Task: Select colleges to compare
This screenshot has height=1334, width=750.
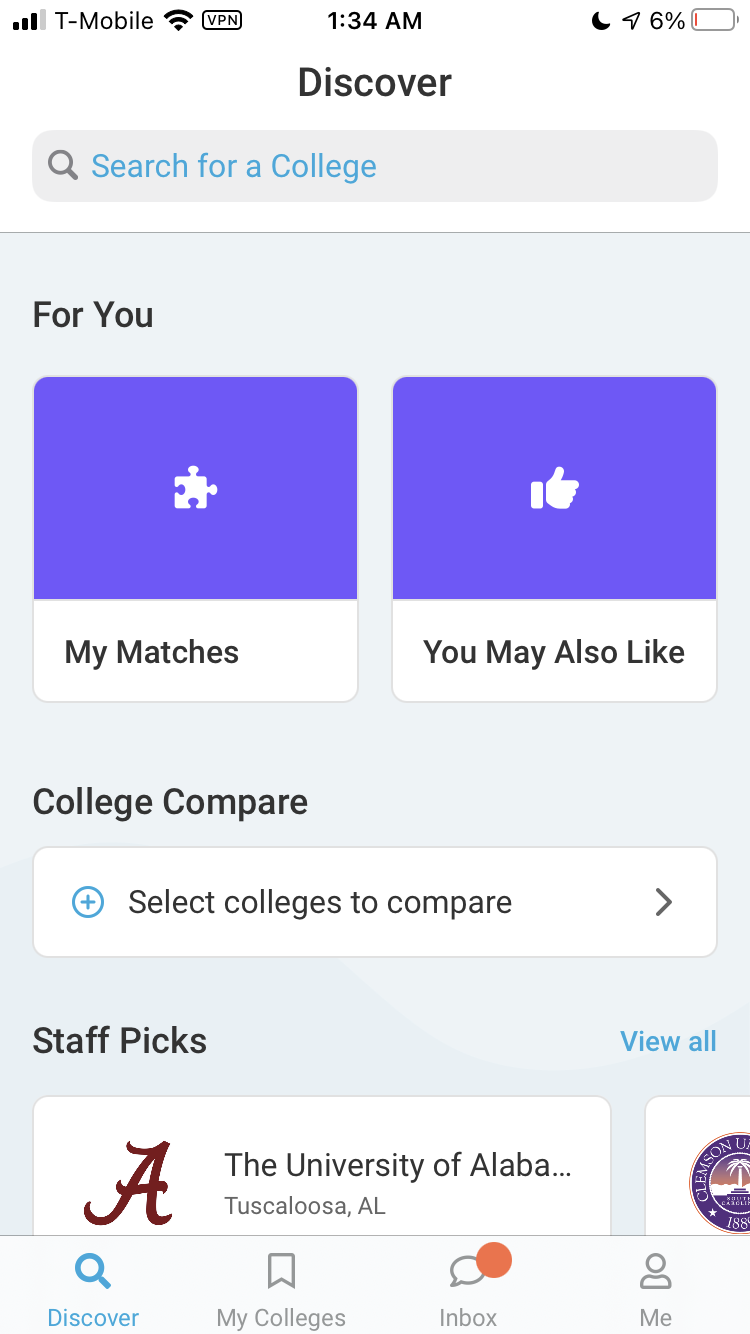Action: pyautogui.click(x=375, y=902)
